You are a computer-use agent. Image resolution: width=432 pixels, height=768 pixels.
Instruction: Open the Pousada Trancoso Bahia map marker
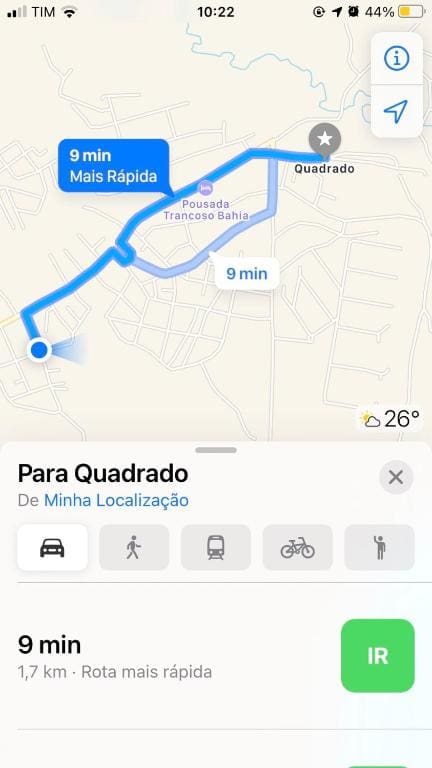[x=205, y=188]
